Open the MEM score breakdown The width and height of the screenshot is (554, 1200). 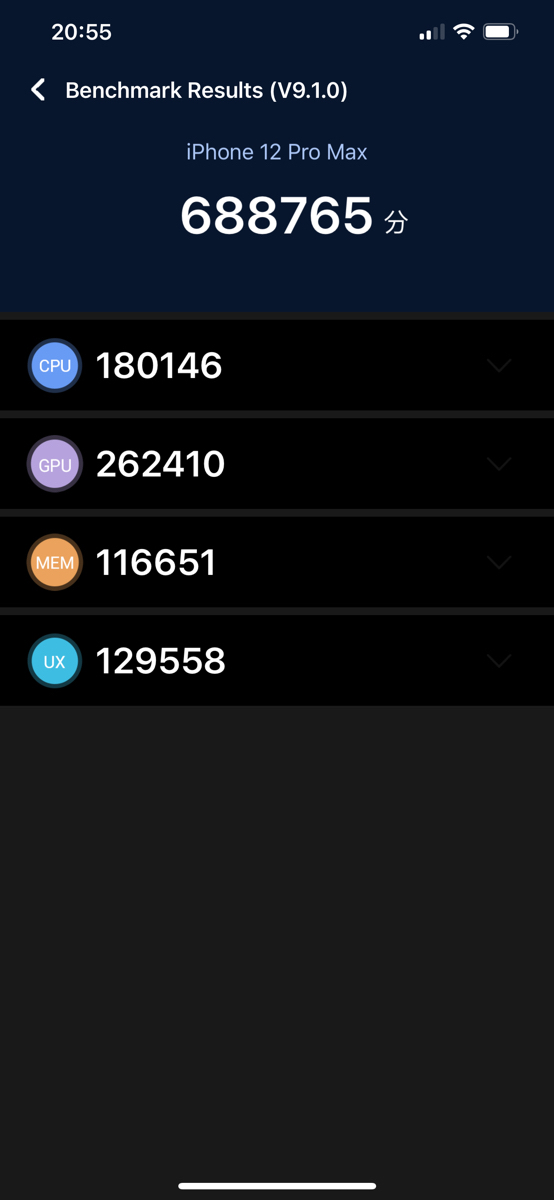coord(277,562)
